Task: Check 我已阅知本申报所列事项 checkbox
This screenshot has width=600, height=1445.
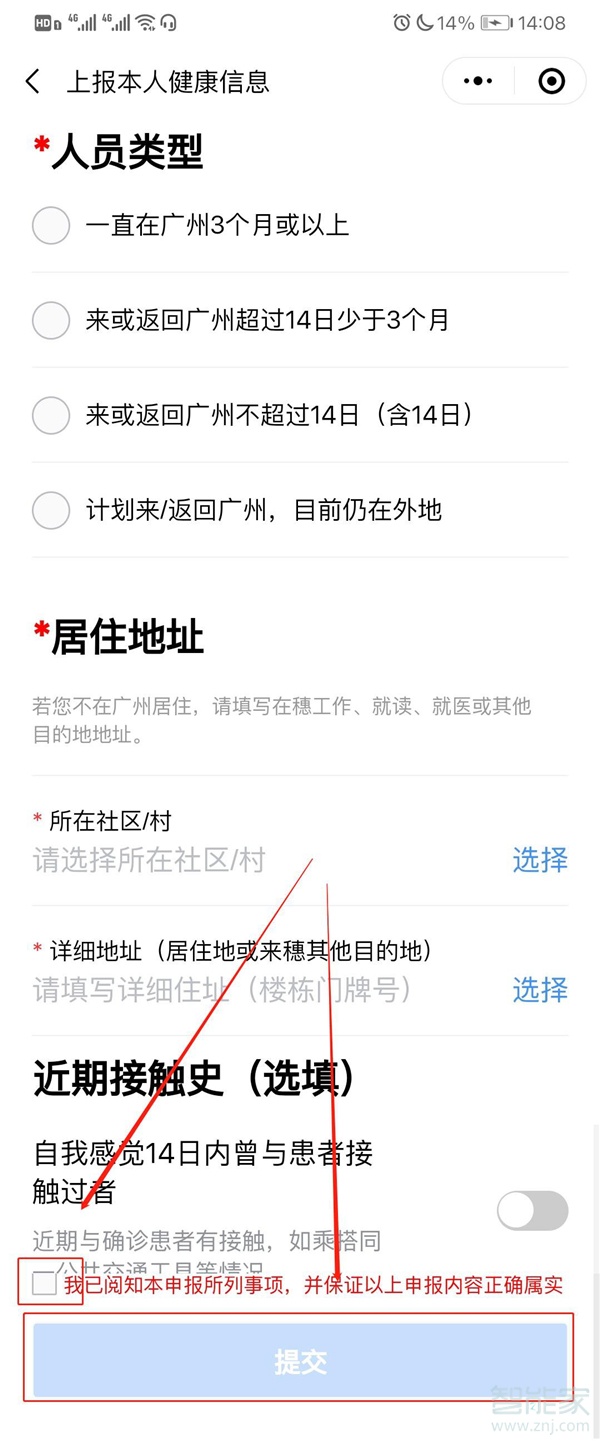Action: 45,1284
